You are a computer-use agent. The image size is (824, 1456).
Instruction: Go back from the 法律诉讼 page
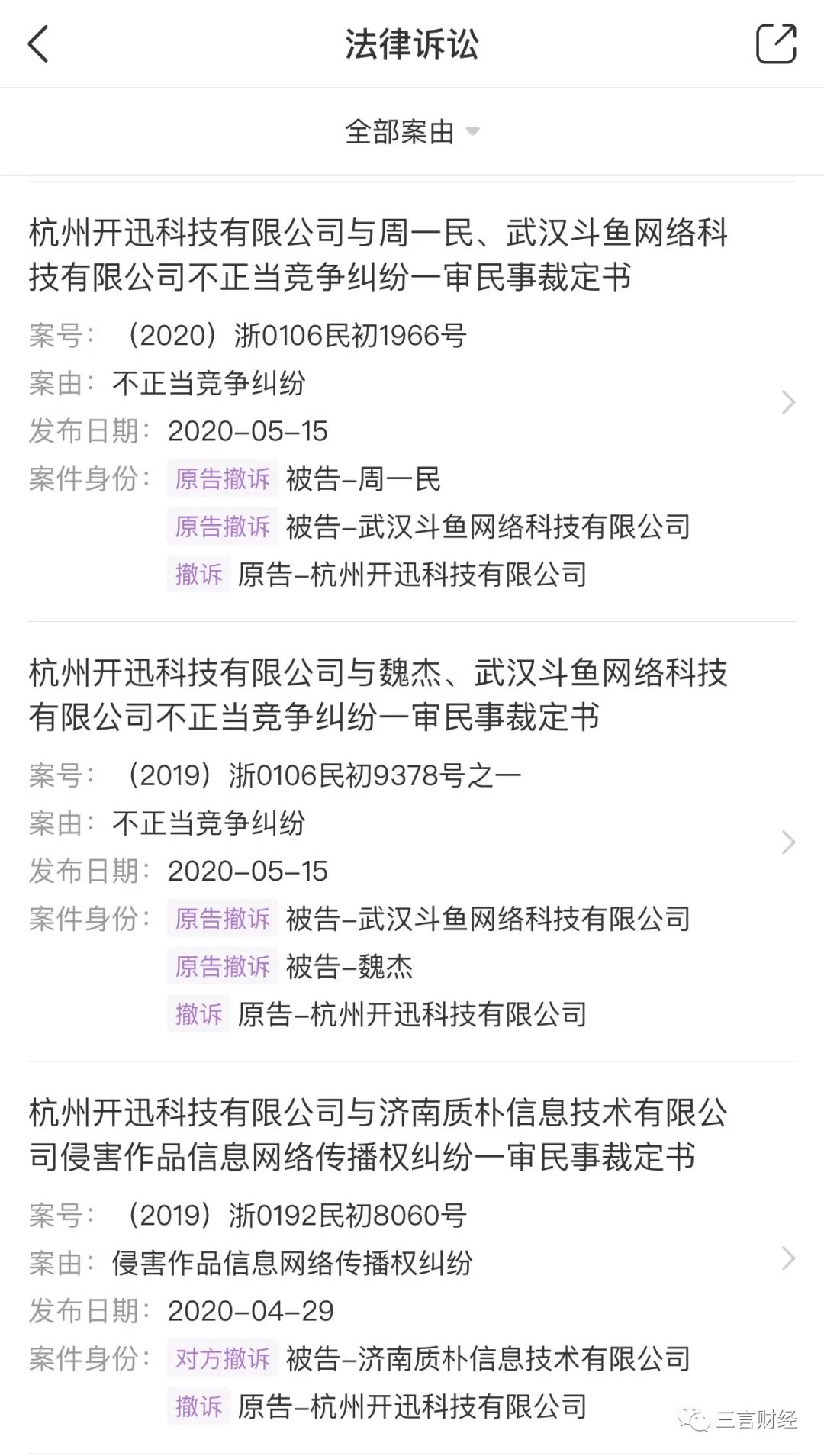(38, 43)
